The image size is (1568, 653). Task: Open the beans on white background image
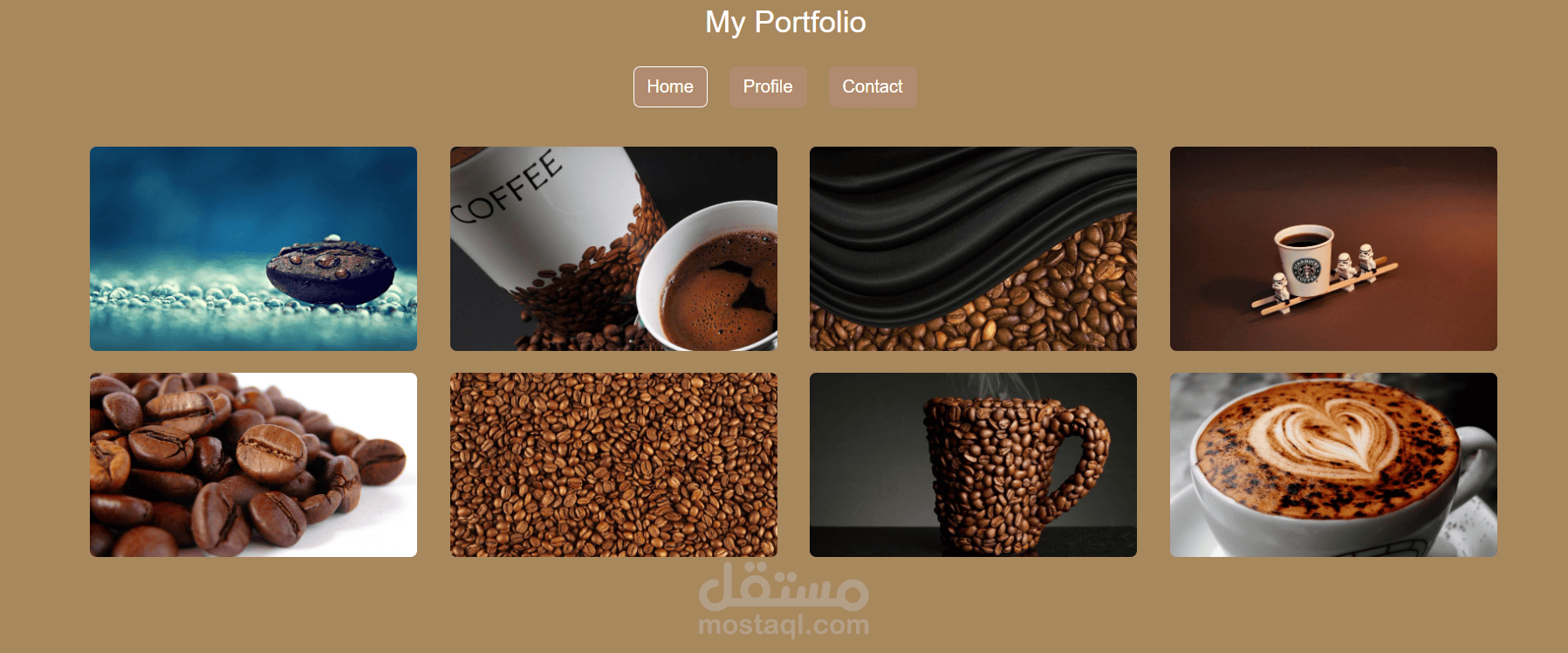253,464
